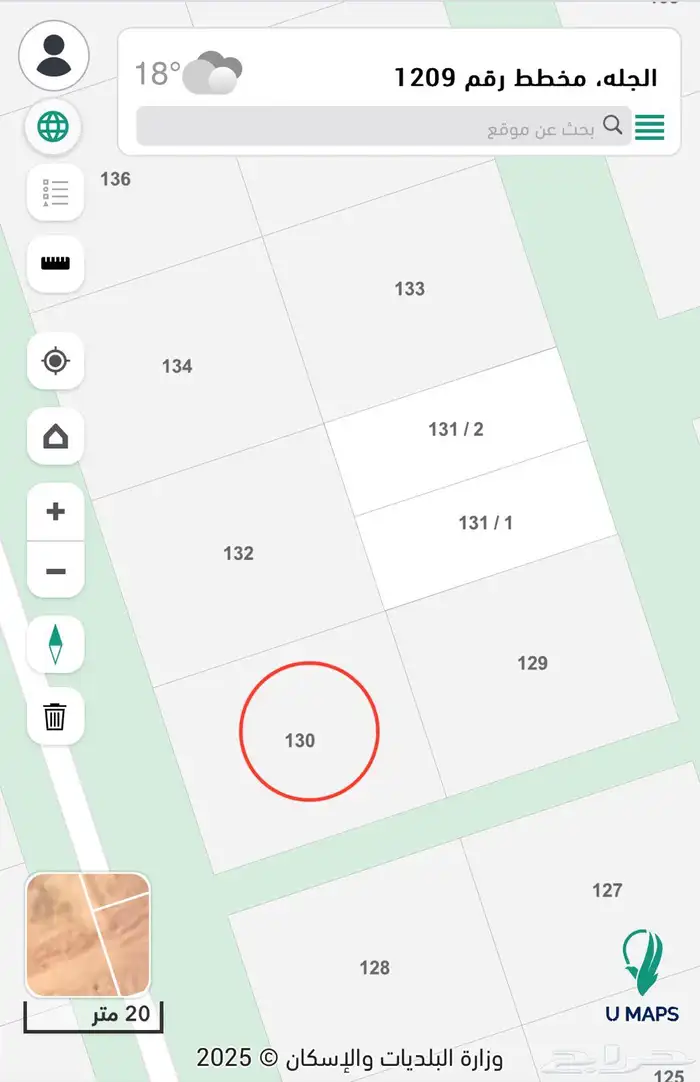
Task: Select parcel number 128 on map
Action: point(374,968)
